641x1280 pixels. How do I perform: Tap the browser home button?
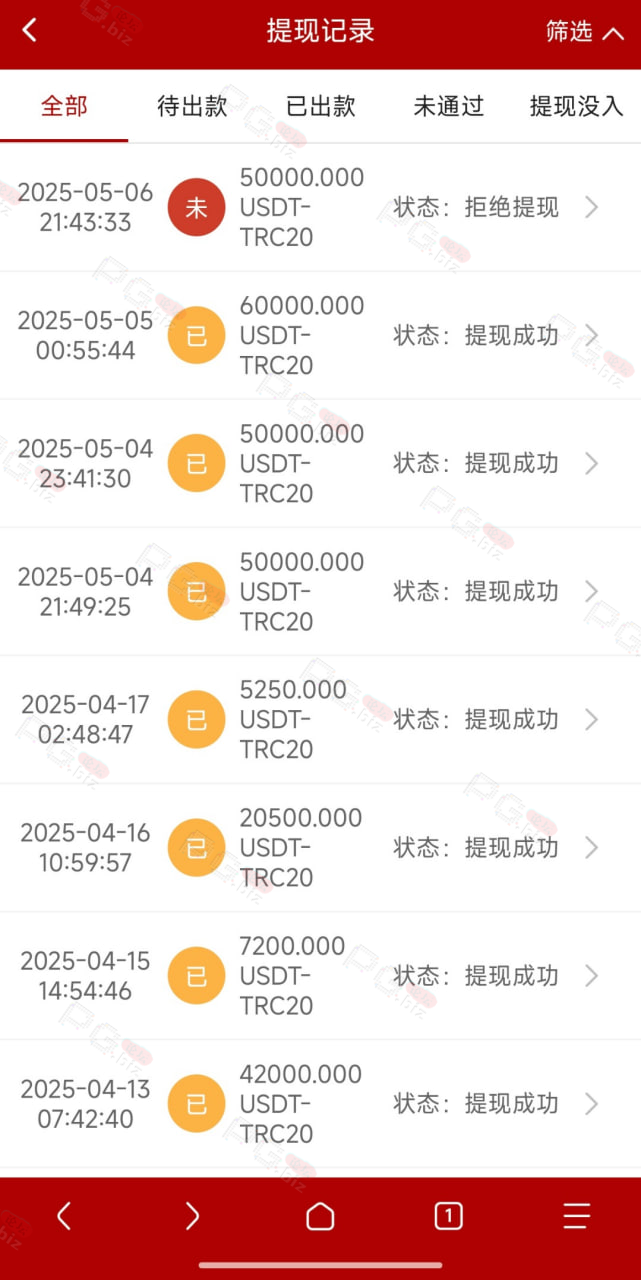(x=320, y=1216)
